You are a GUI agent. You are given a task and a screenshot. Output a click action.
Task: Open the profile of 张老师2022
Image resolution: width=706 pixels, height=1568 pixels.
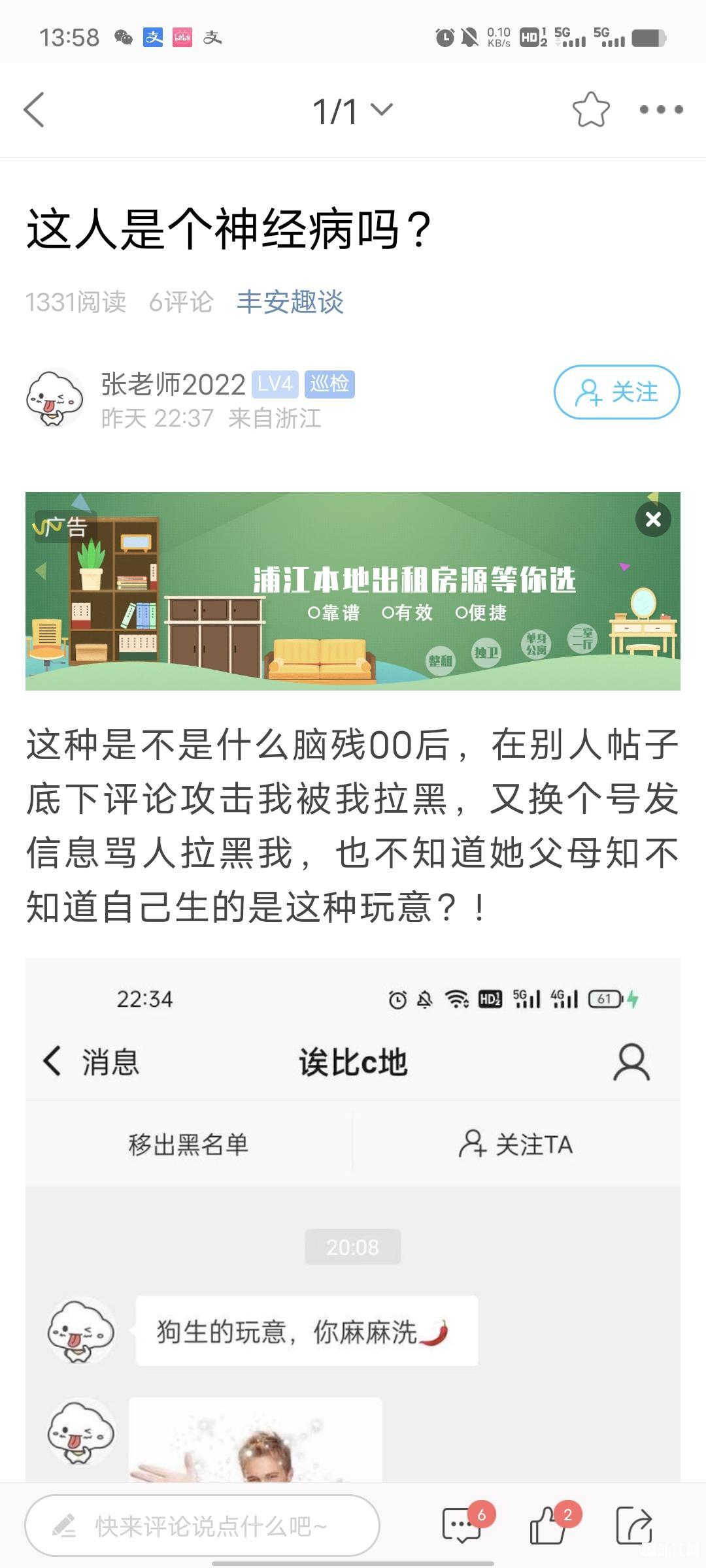tap(173, 384)
